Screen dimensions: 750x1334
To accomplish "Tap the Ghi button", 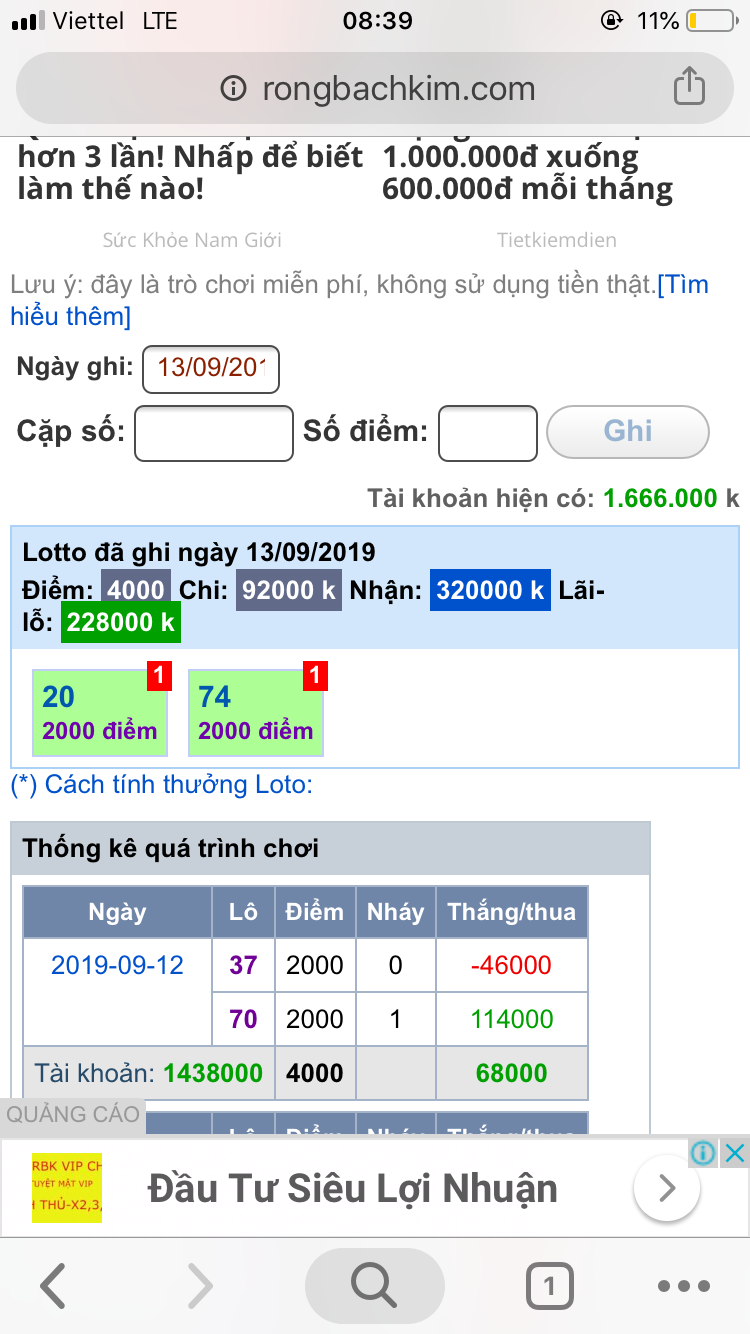I will click(x=628, y=432).
